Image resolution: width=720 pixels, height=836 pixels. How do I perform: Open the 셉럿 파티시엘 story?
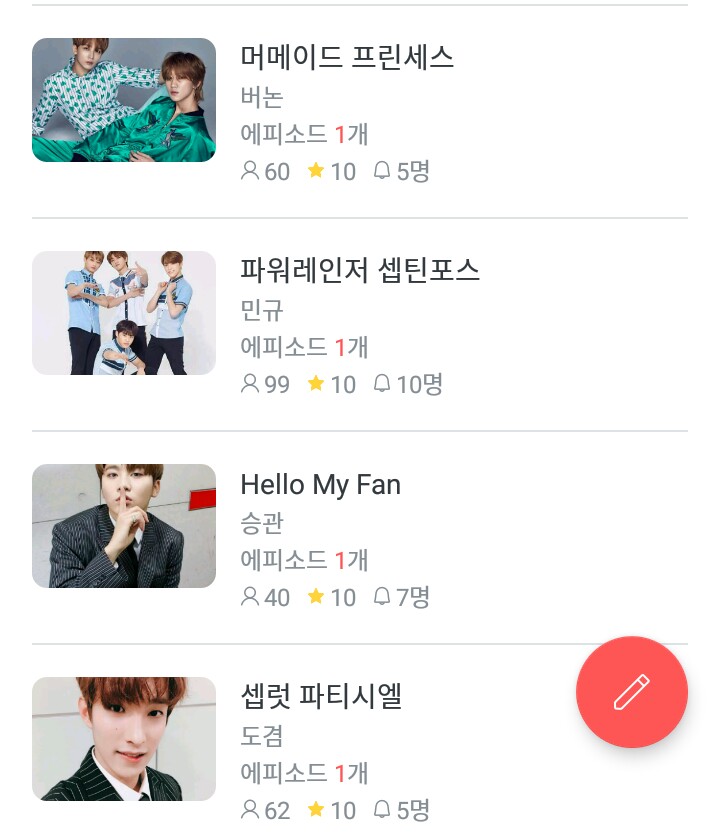click(x=321, y=696)
